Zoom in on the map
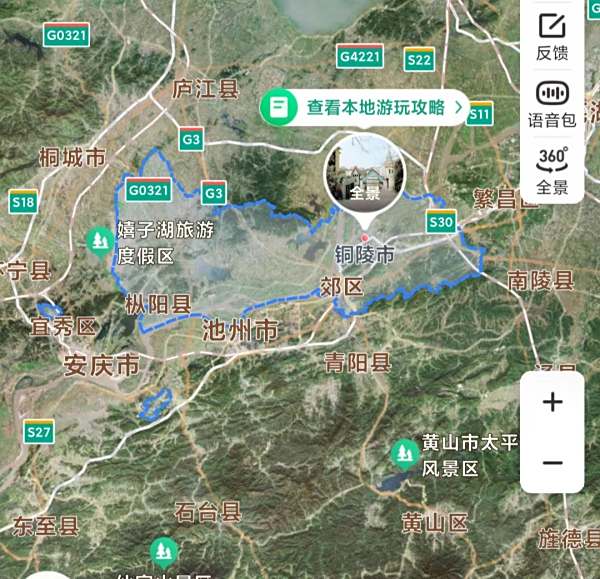Screen dimensions: 600x579 [552, 403]
